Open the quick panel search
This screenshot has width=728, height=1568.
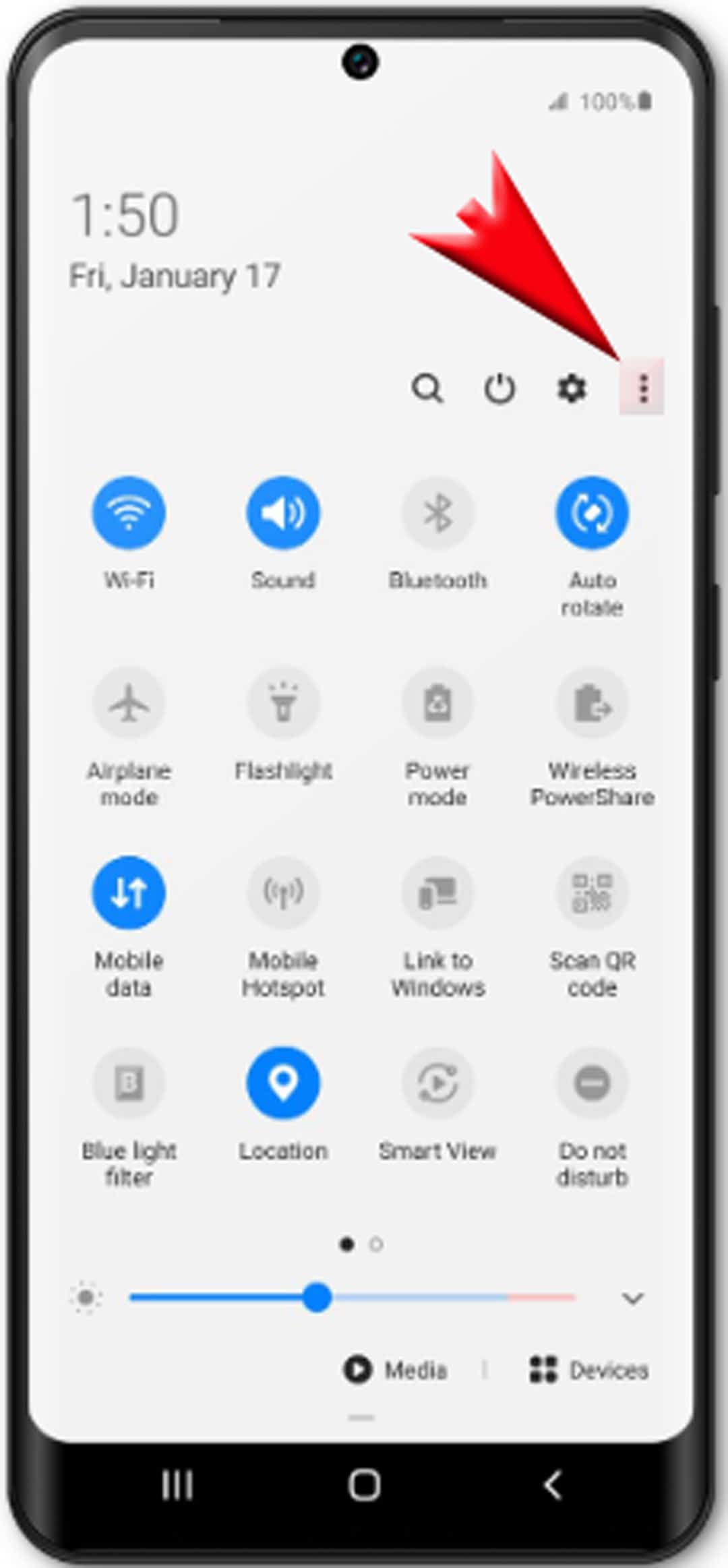tap(427, 389)
